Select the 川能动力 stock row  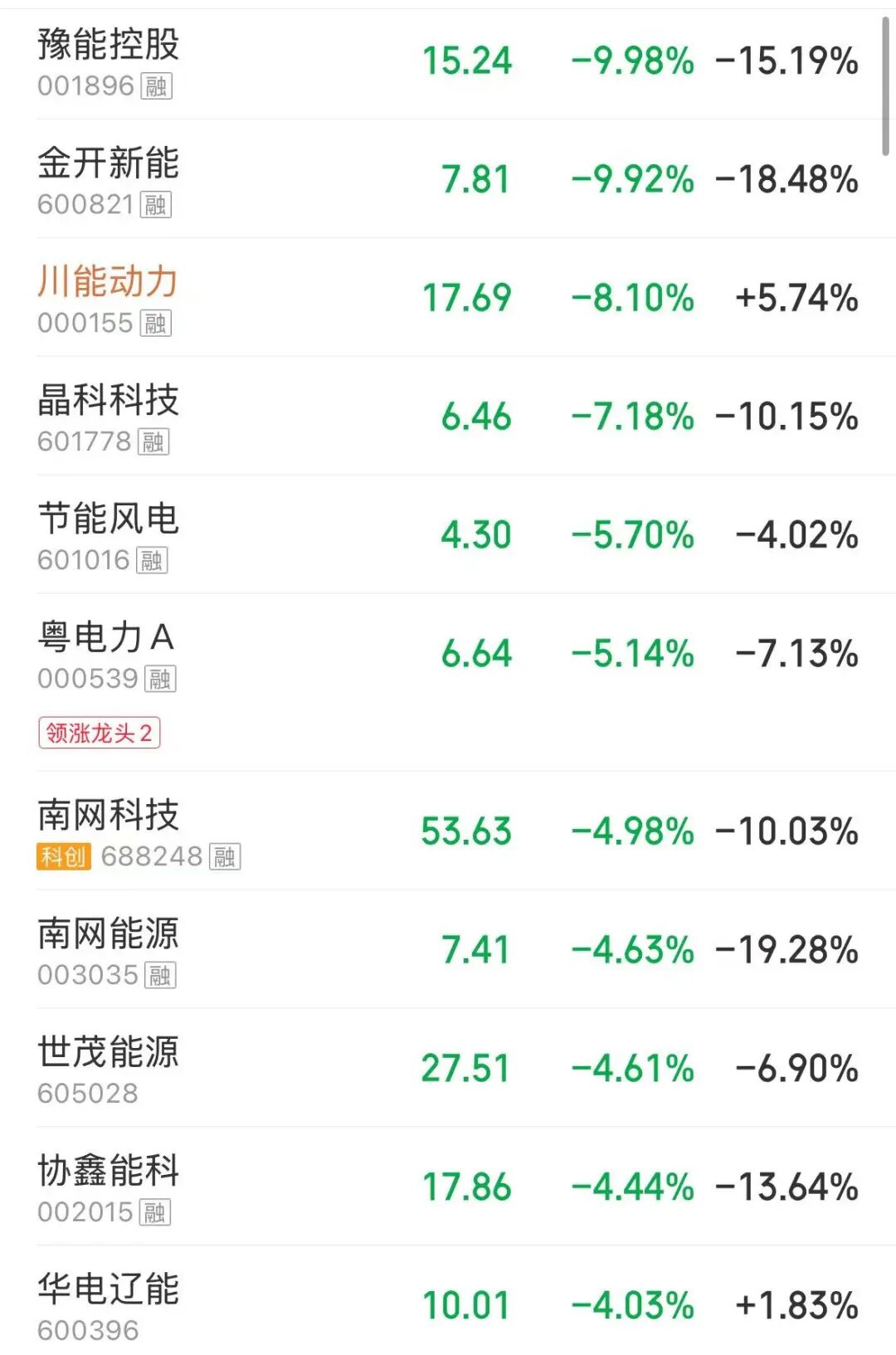[x=109, y=283]
